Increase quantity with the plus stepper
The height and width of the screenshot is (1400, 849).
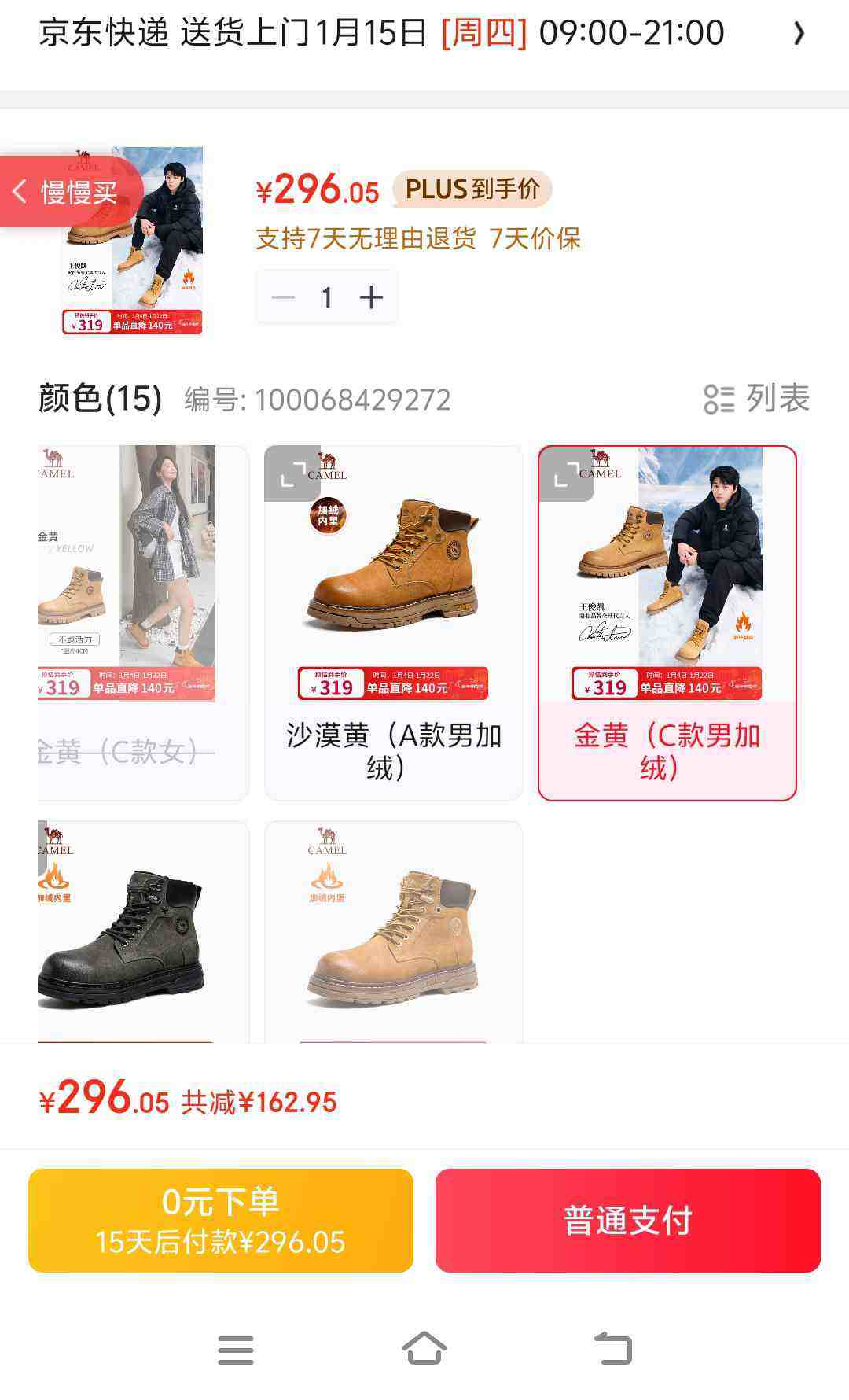tap(370, 297)
